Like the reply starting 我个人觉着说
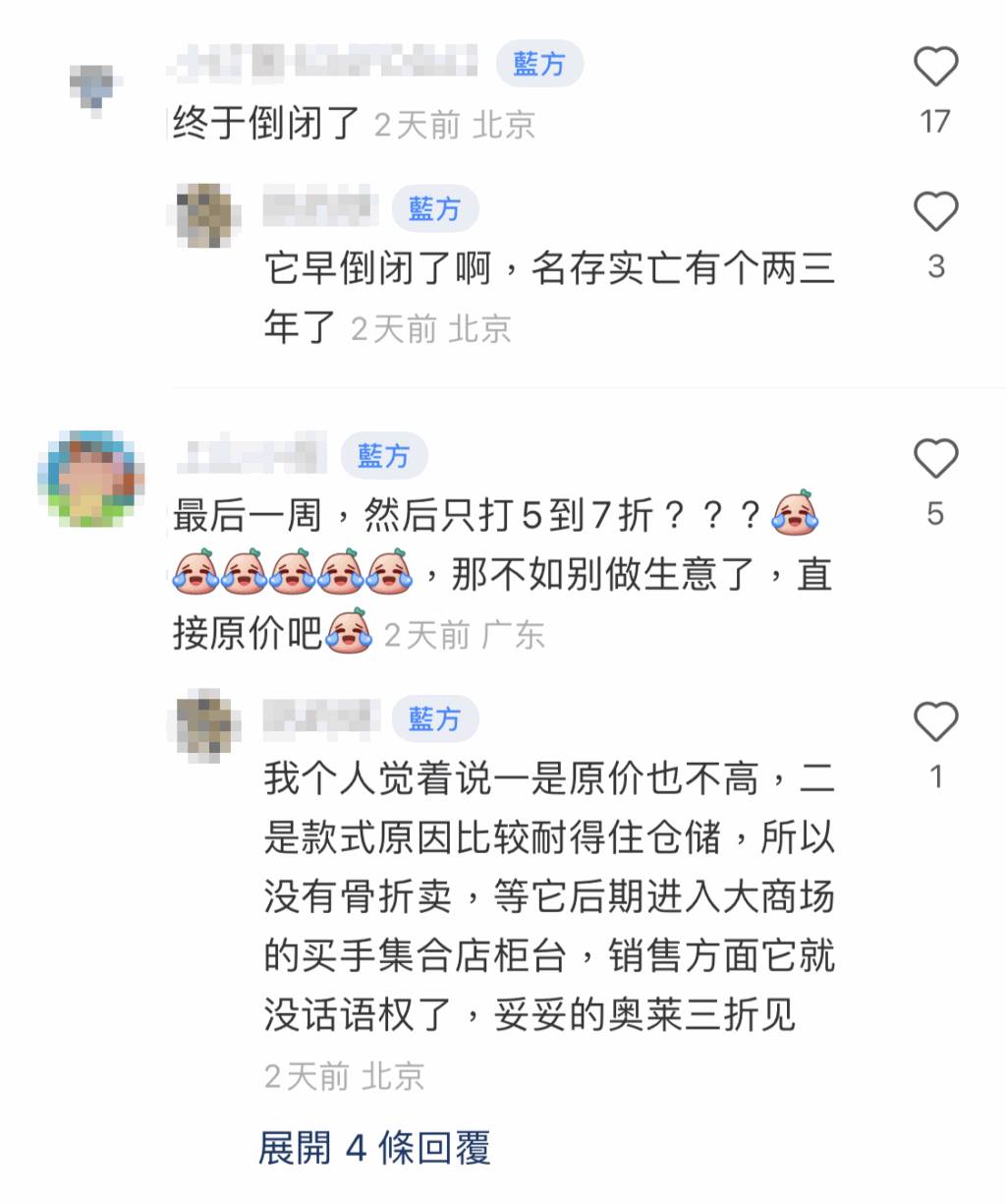Screen dimensions: 1006x1204 pyautogui.click(x=935, y=722)
